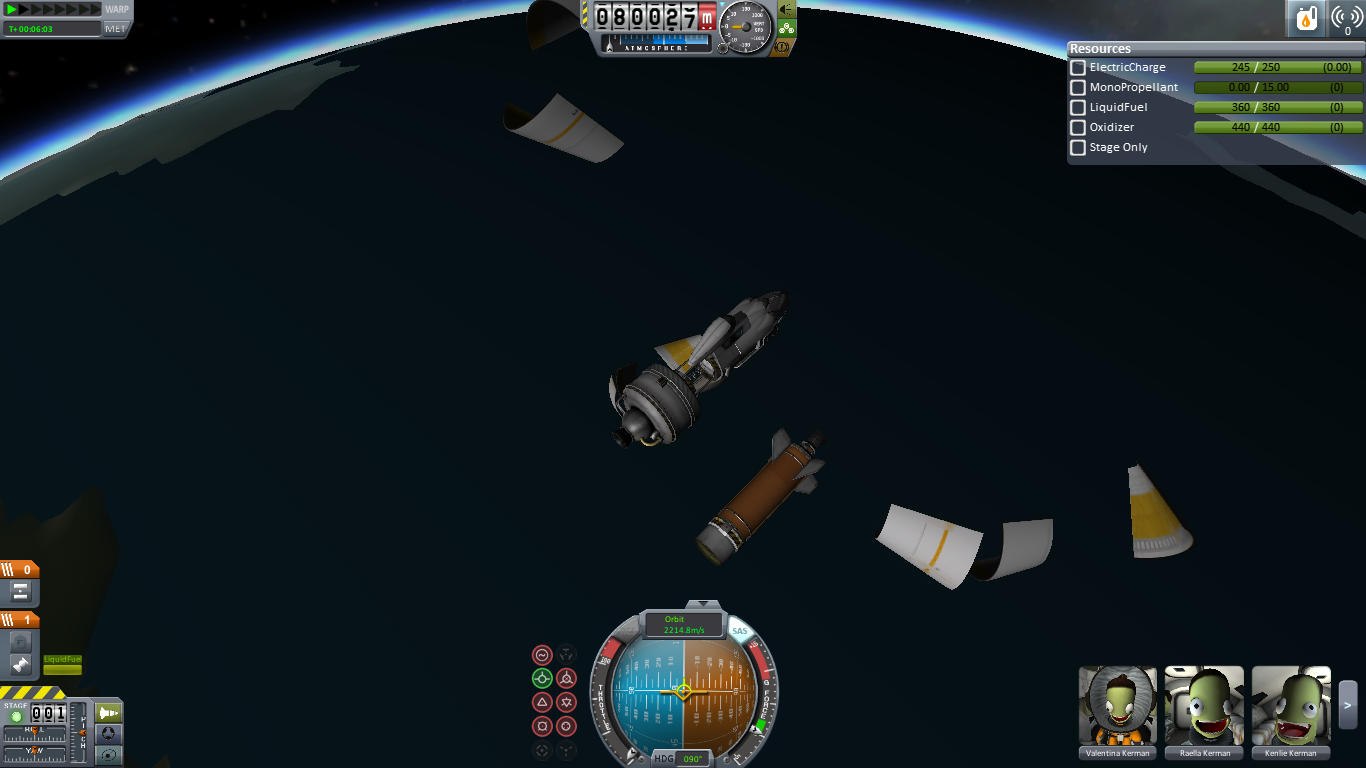Screen dimensions: 1366x768
Task: Toggle the brakes action group button
Action: [781, 46]
